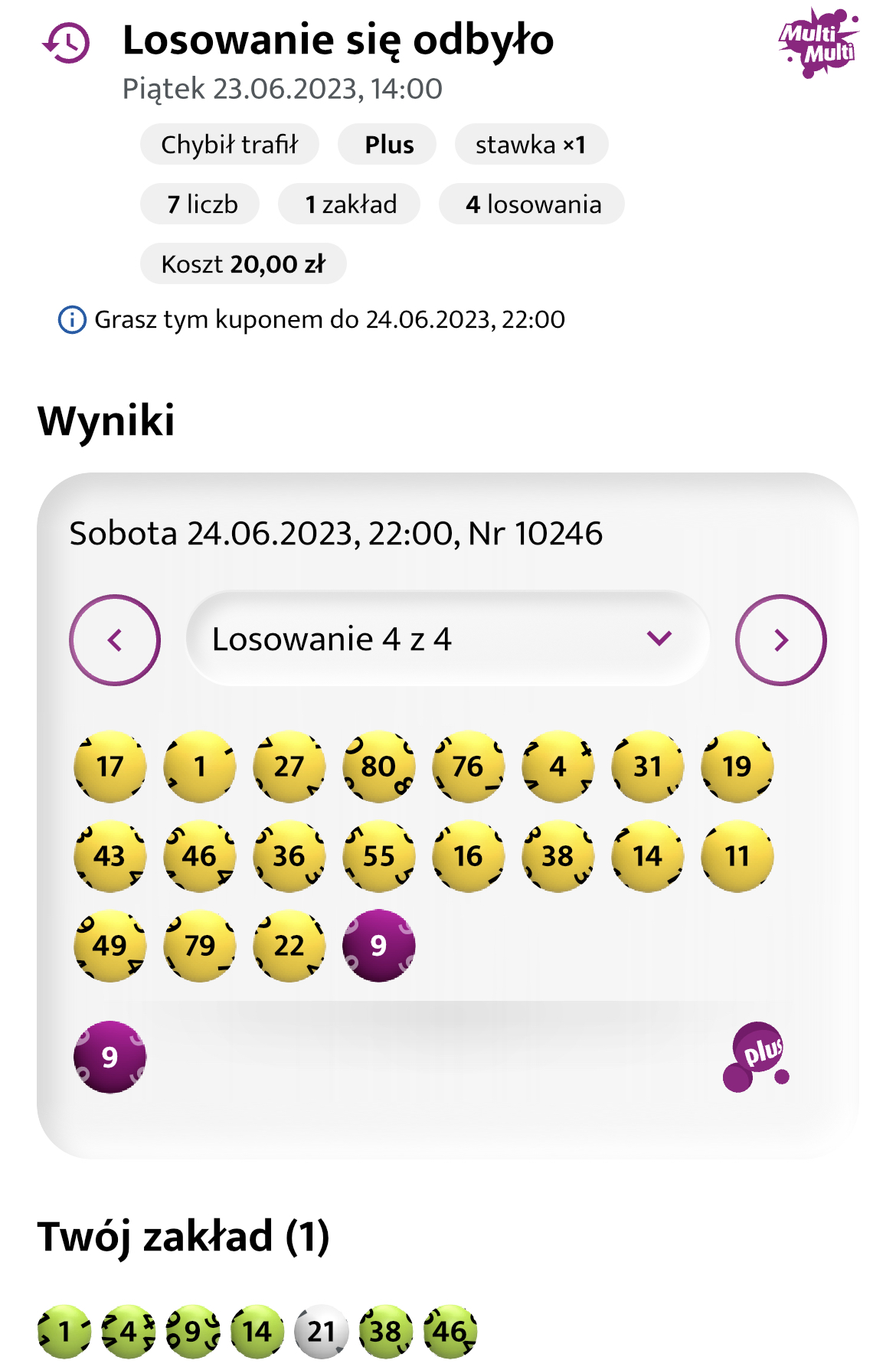Go to the next draw result
Viewport: 896px width, 1370px height.
click(x=780, y=640)
